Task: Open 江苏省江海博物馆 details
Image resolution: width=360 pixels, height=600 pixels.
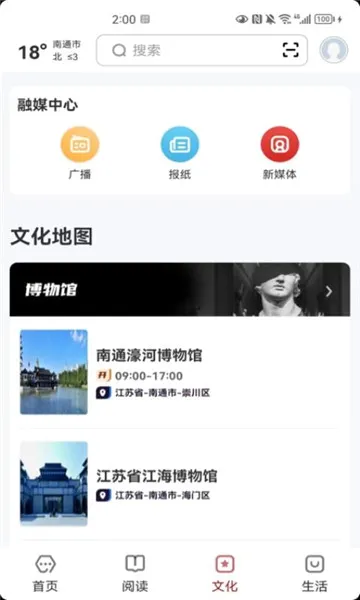Action: click(x=180, y=484)
